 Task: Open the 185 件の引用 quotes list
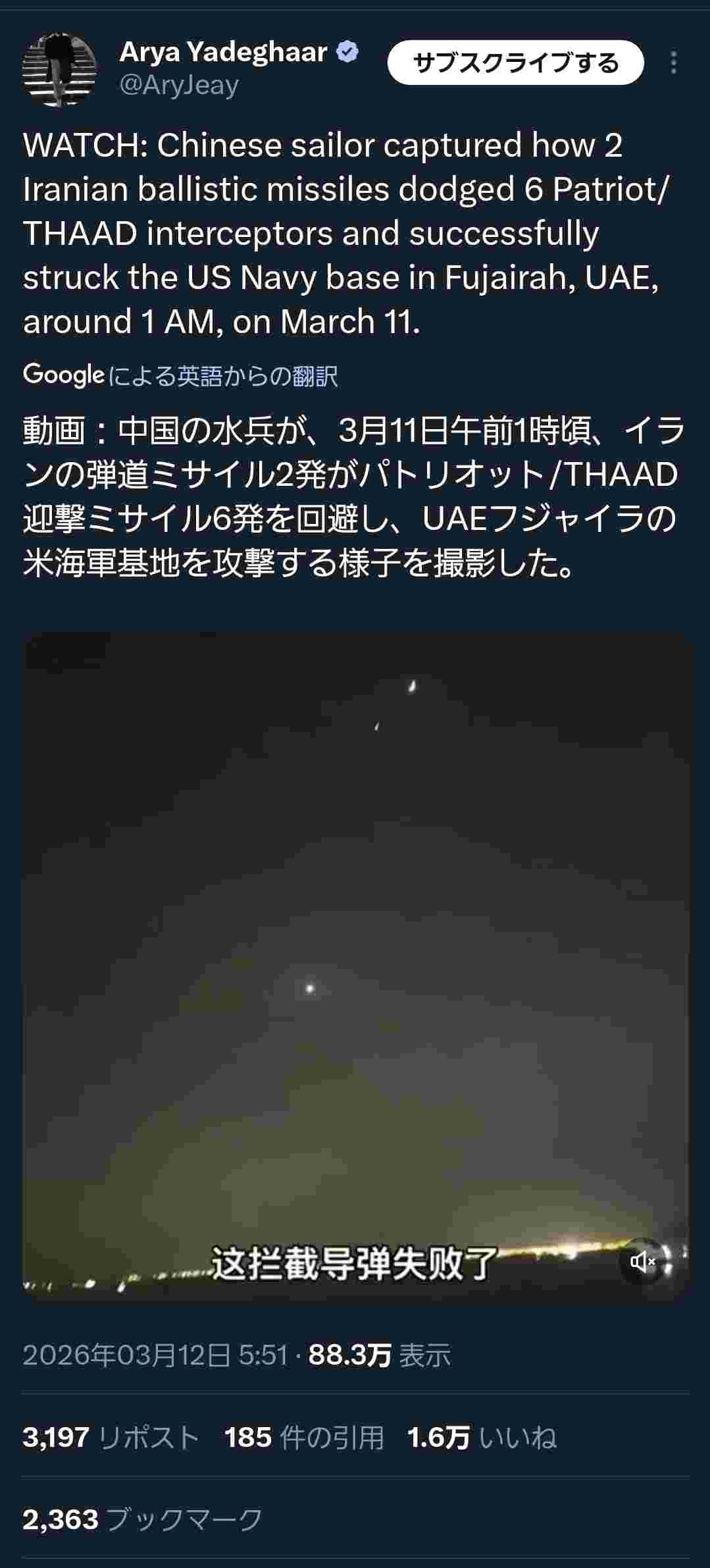[x=304, y=1438]
